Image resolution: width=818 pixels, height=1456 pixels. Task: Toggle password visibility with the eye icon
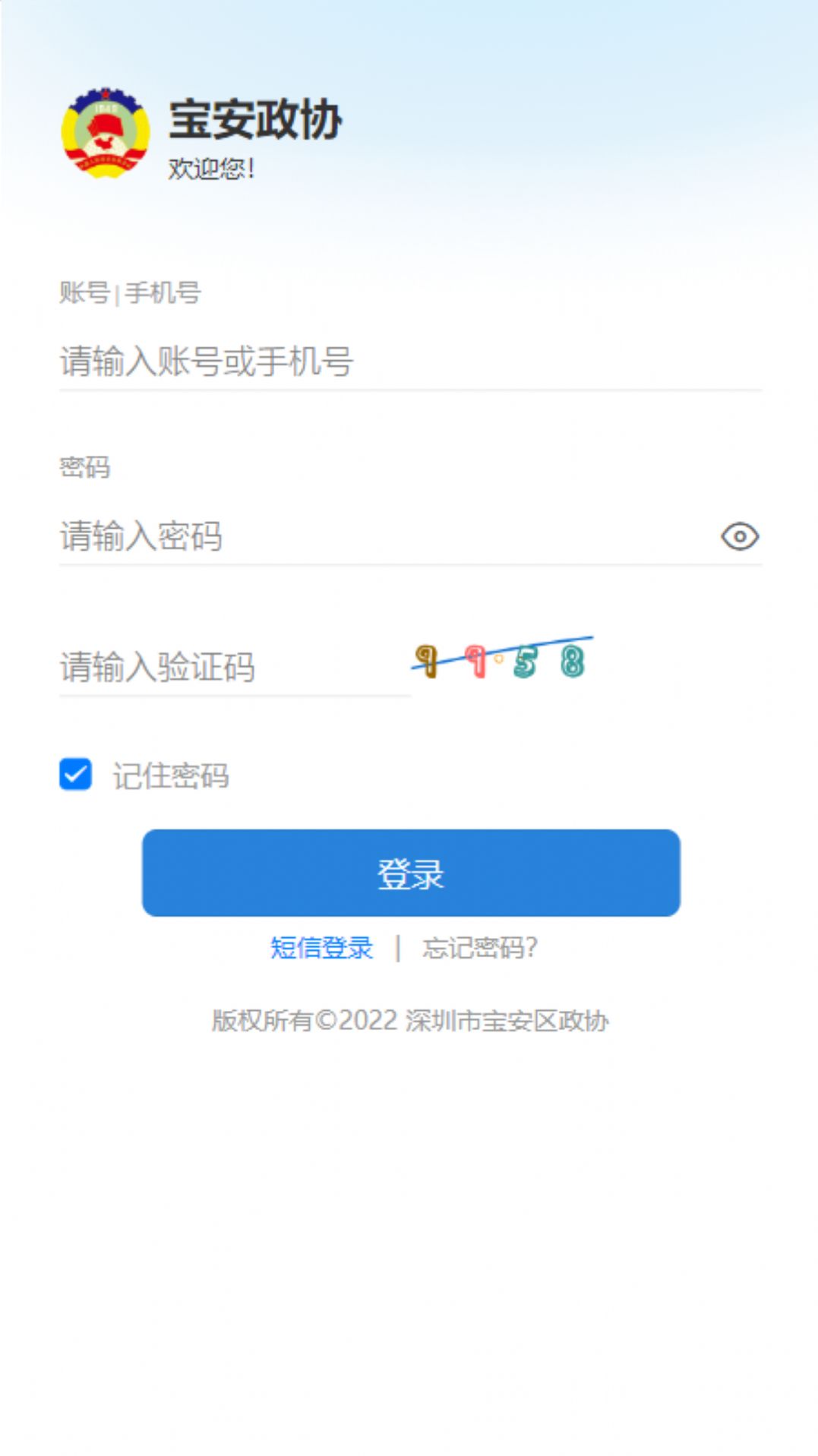click(x=739, y=536)
